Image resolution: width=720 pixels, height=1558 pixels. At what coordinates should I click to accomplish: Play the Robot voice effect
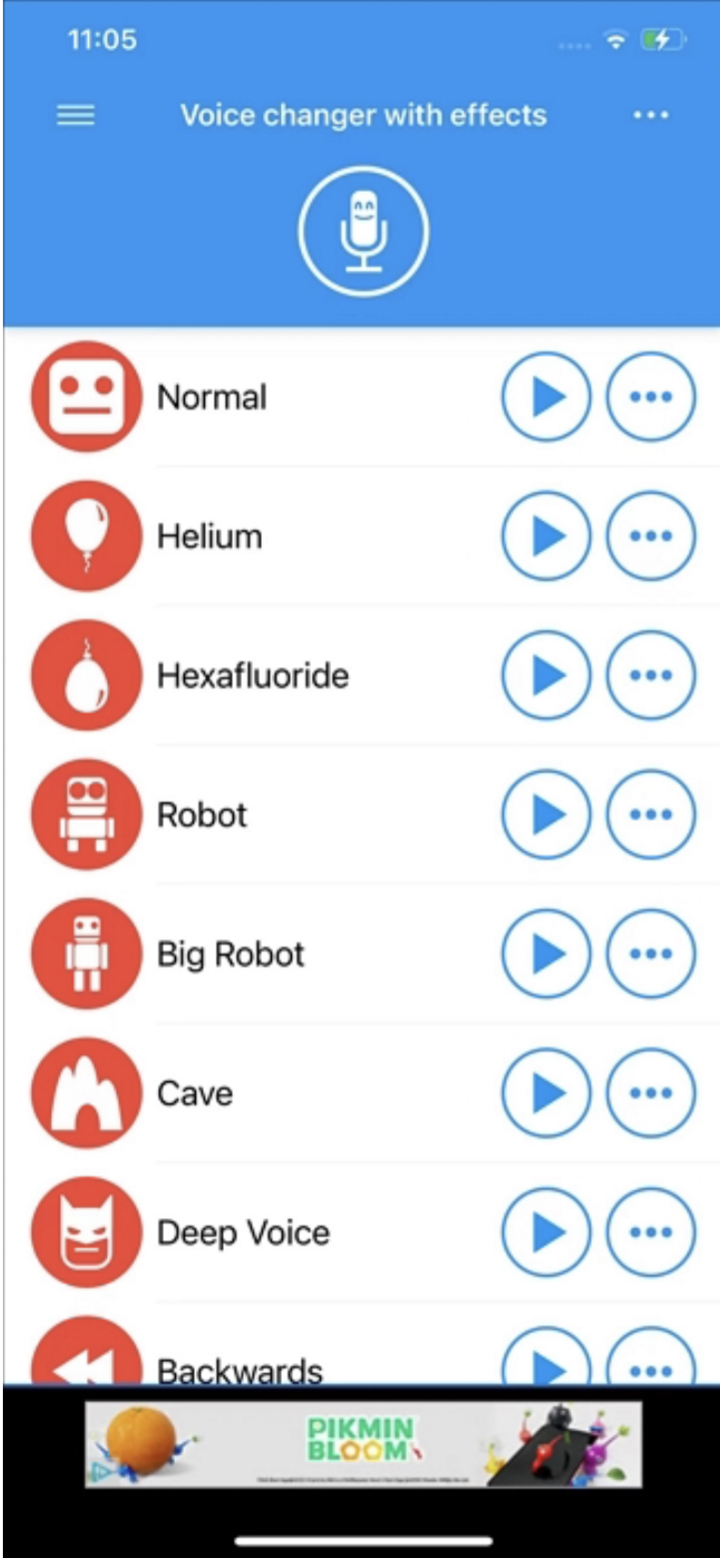coord(545,814)
